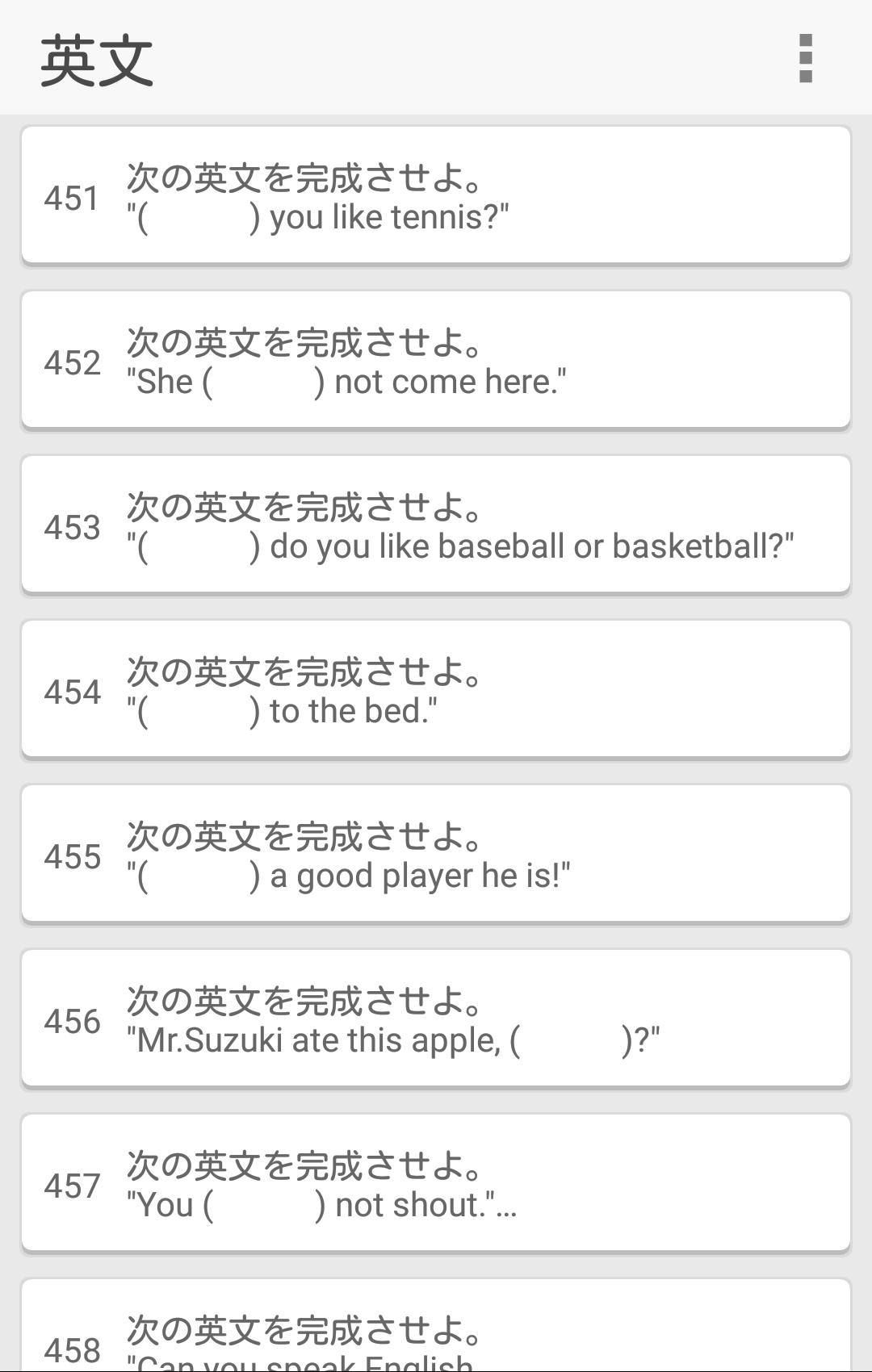Choose question 454 'to the bed'
872x1372 pixels.
tap(436, 689)
